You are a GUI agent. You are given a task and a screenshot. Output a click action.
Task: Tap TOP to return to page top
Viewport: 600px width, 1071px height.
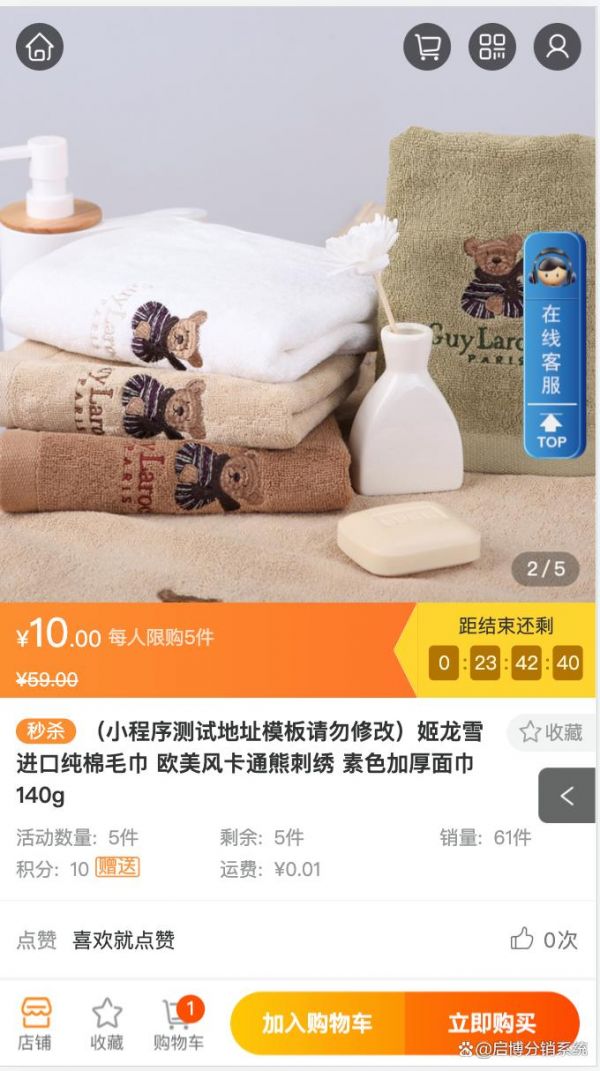click(x=552, y=431)
